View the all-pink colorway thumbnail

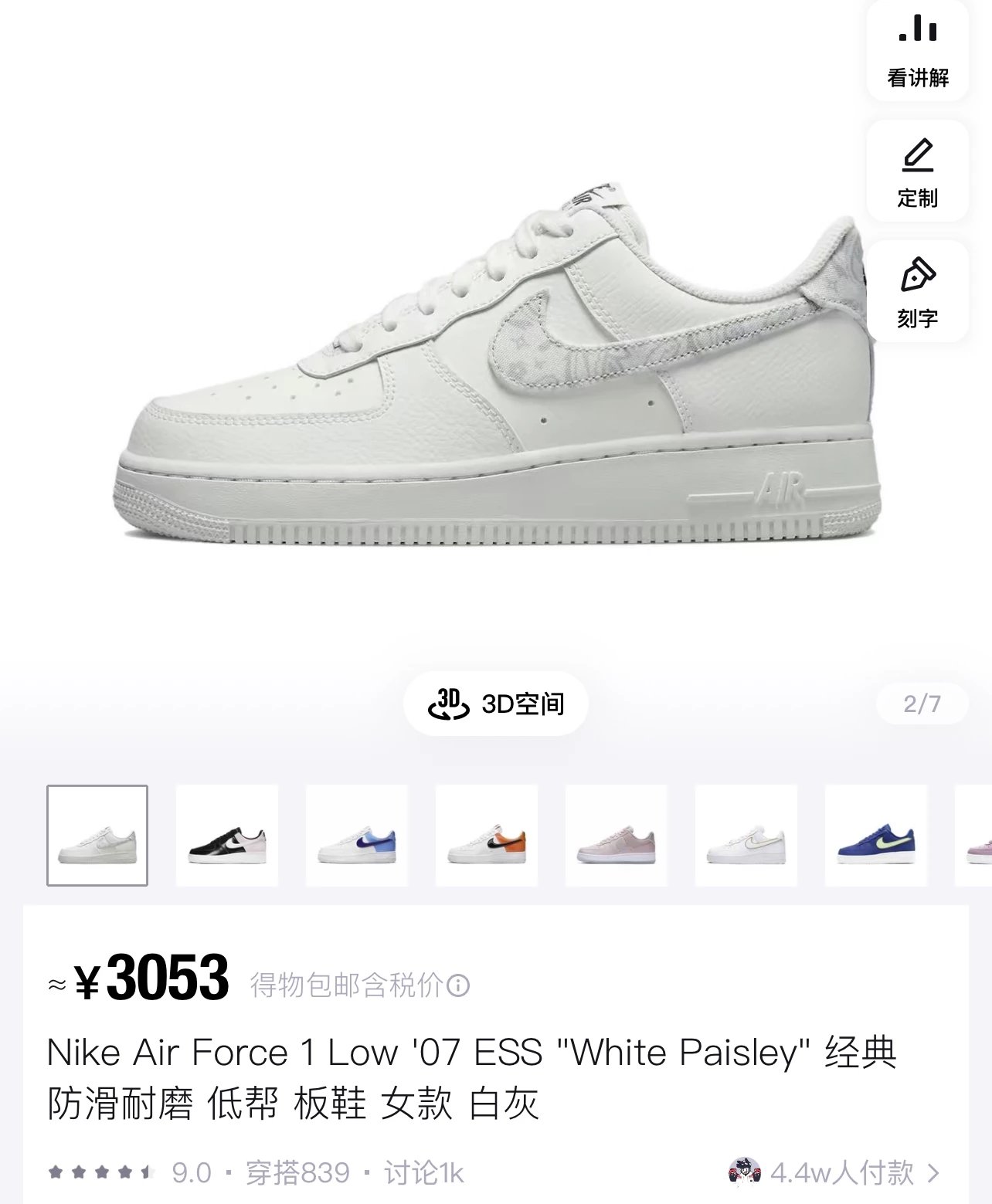[x=617, y=836]
